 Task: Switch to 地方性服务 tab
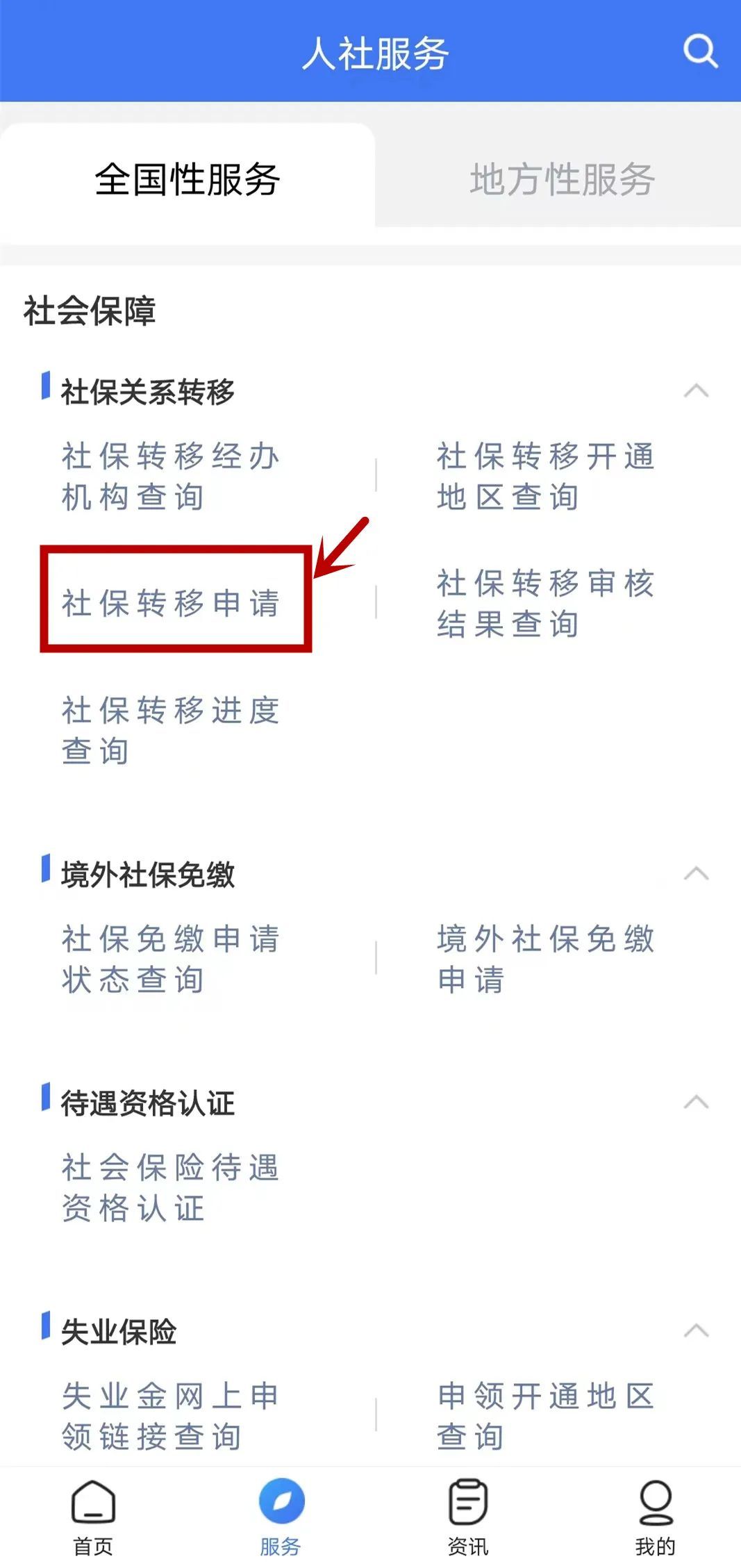pos(562,179)
